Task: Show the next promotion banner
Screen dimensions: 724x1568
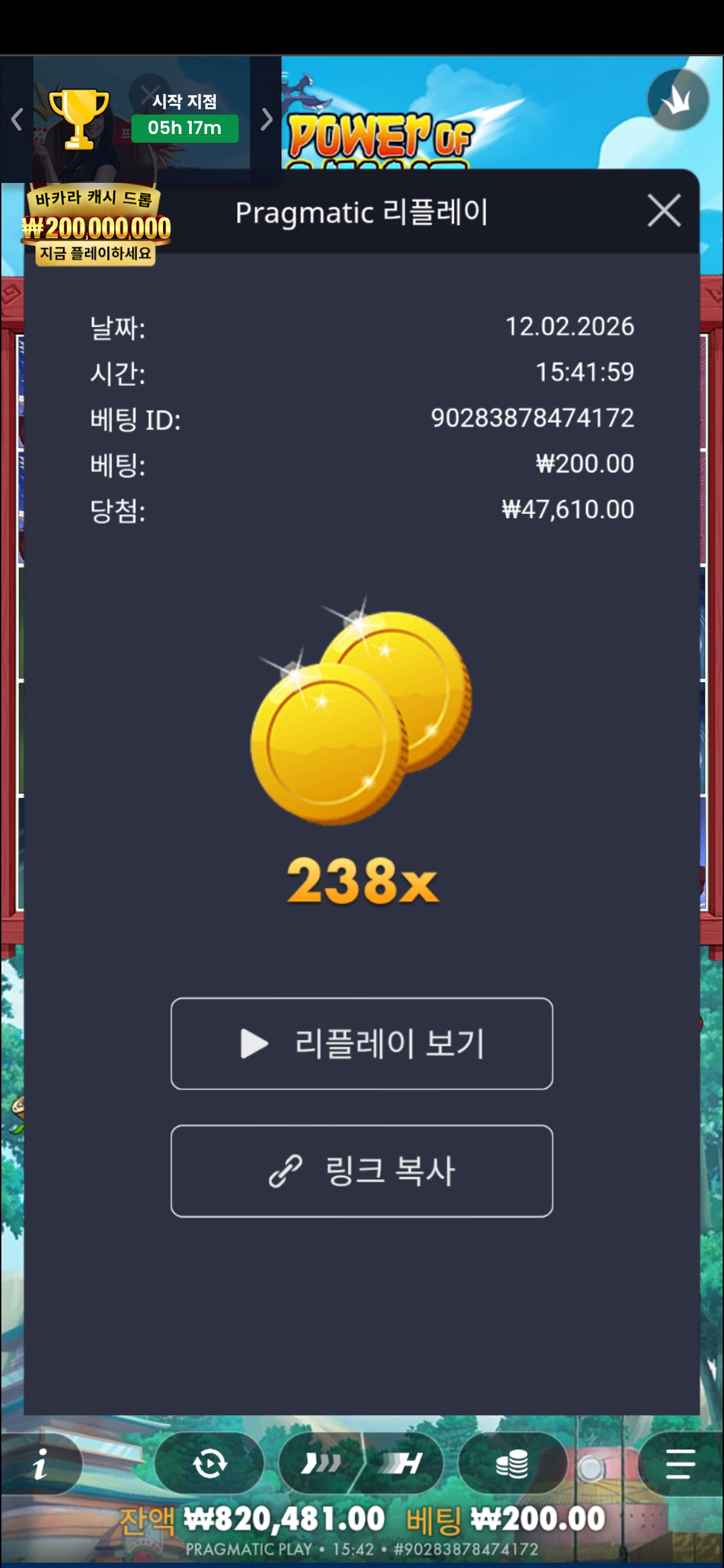Action: 267,119
